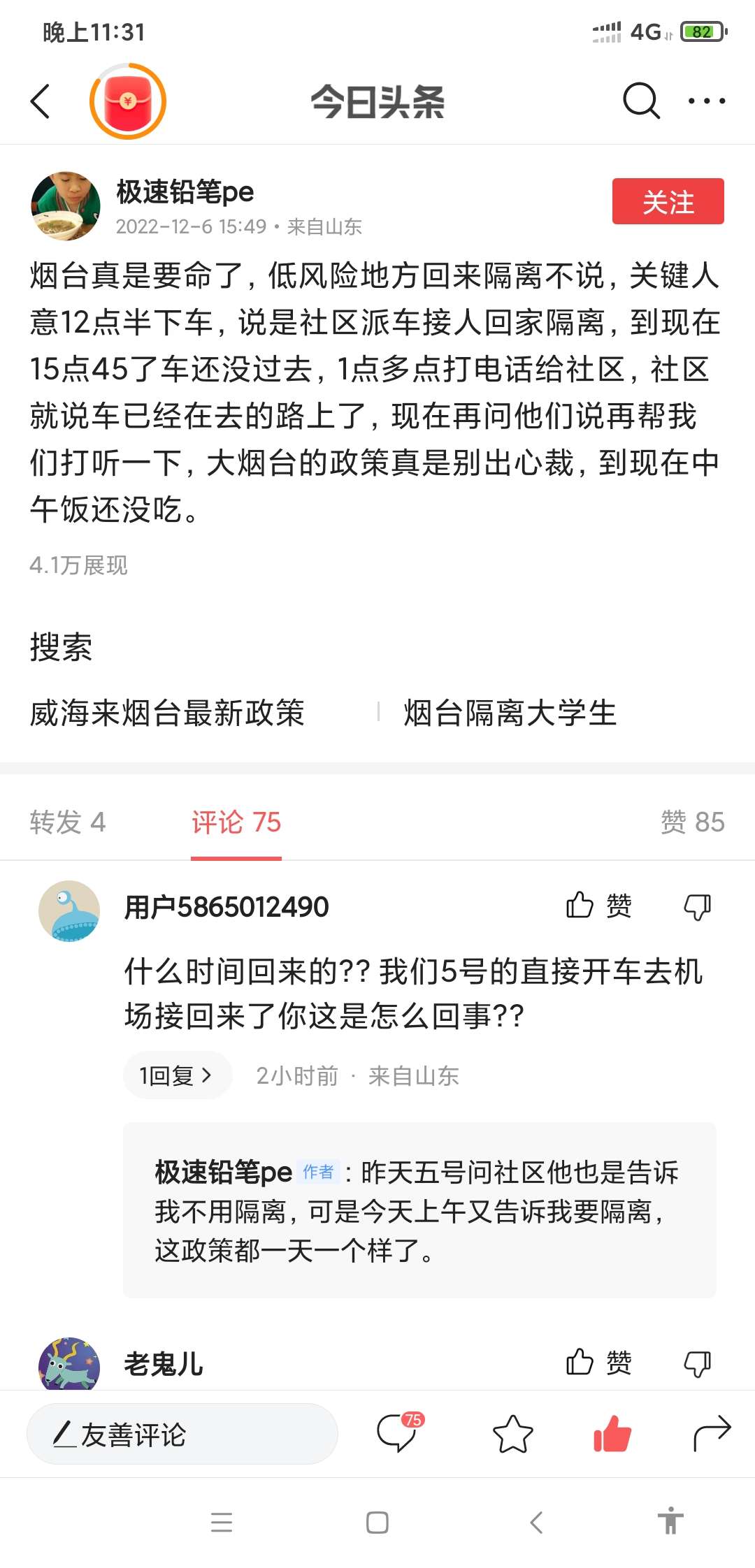Like 用户5865012490's comment

[598, 906]
